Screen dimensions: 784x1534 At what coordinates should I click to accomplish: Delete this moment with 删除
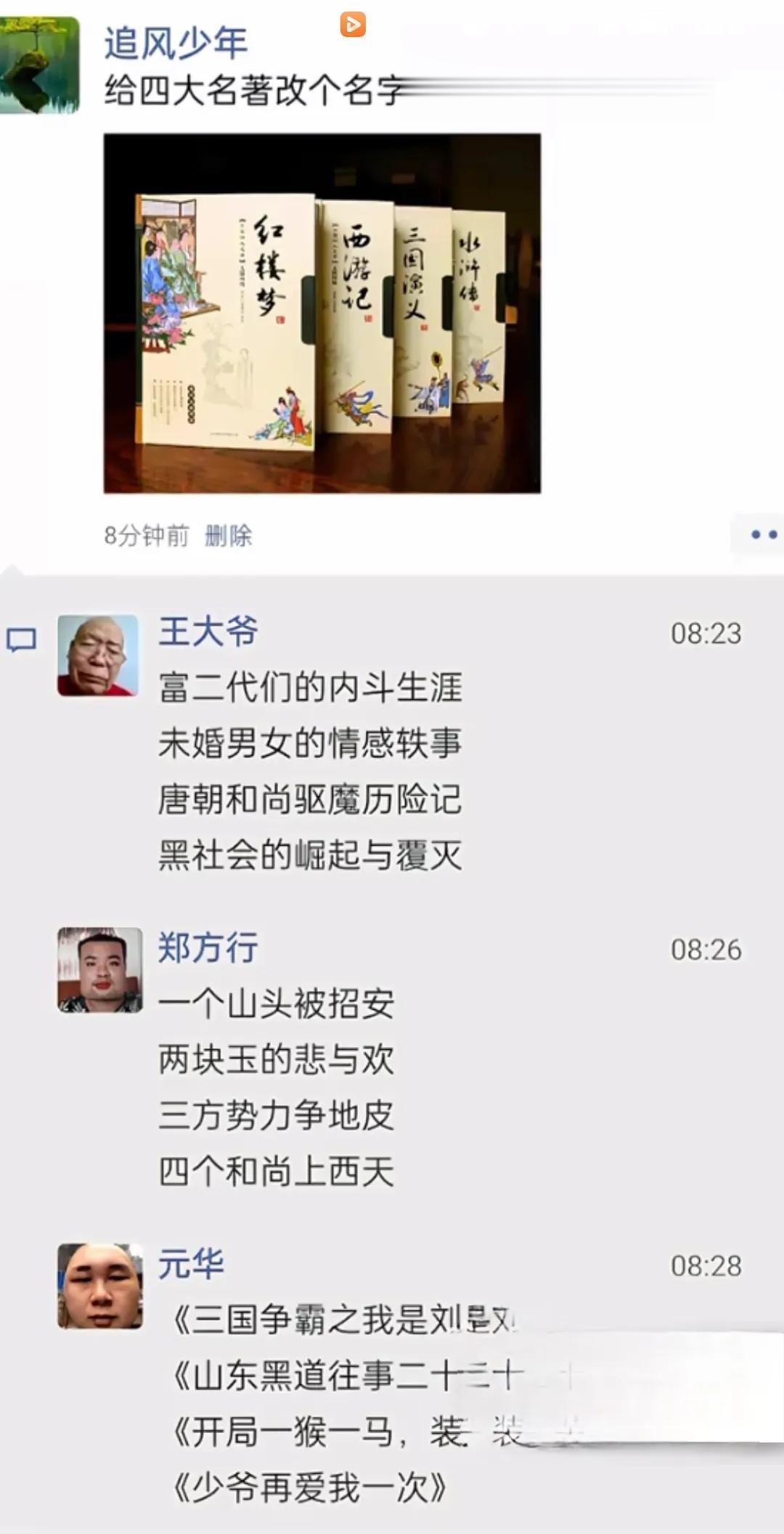click(x=228, y=536)
